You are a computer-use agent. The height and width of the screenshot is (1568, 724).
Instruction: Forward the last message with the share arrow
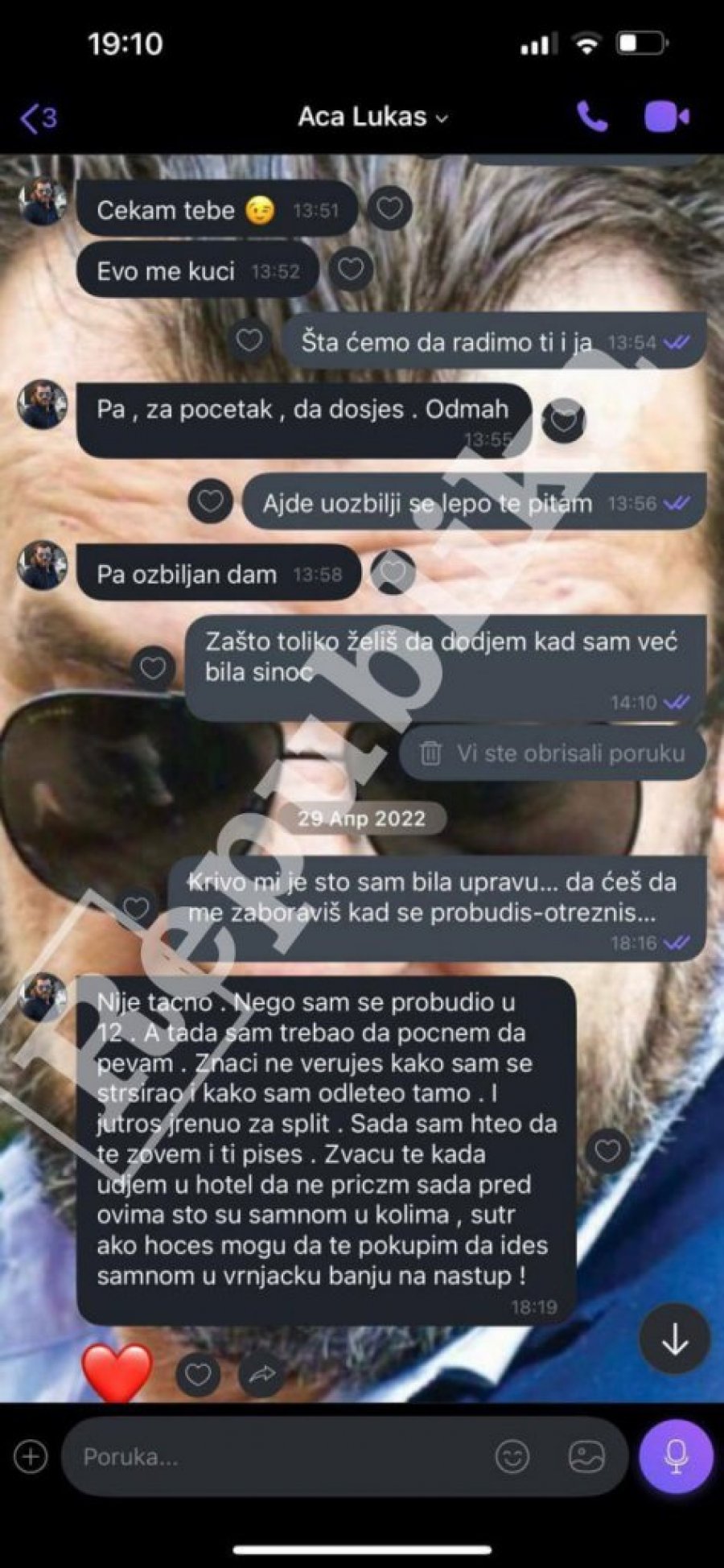262,1375
